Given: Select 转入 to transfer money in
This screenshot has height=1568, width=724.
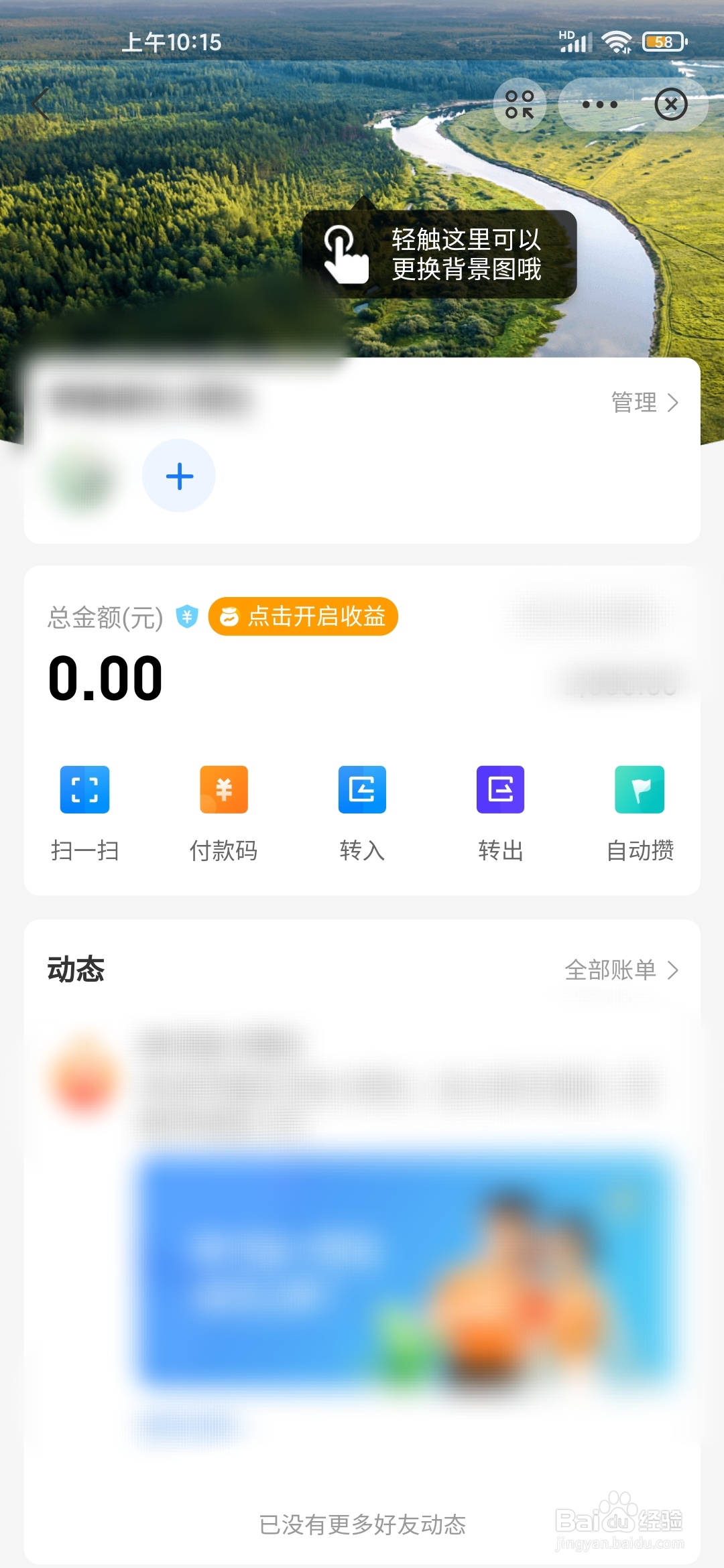Looking at the screenshot, I should click(362, 811).
